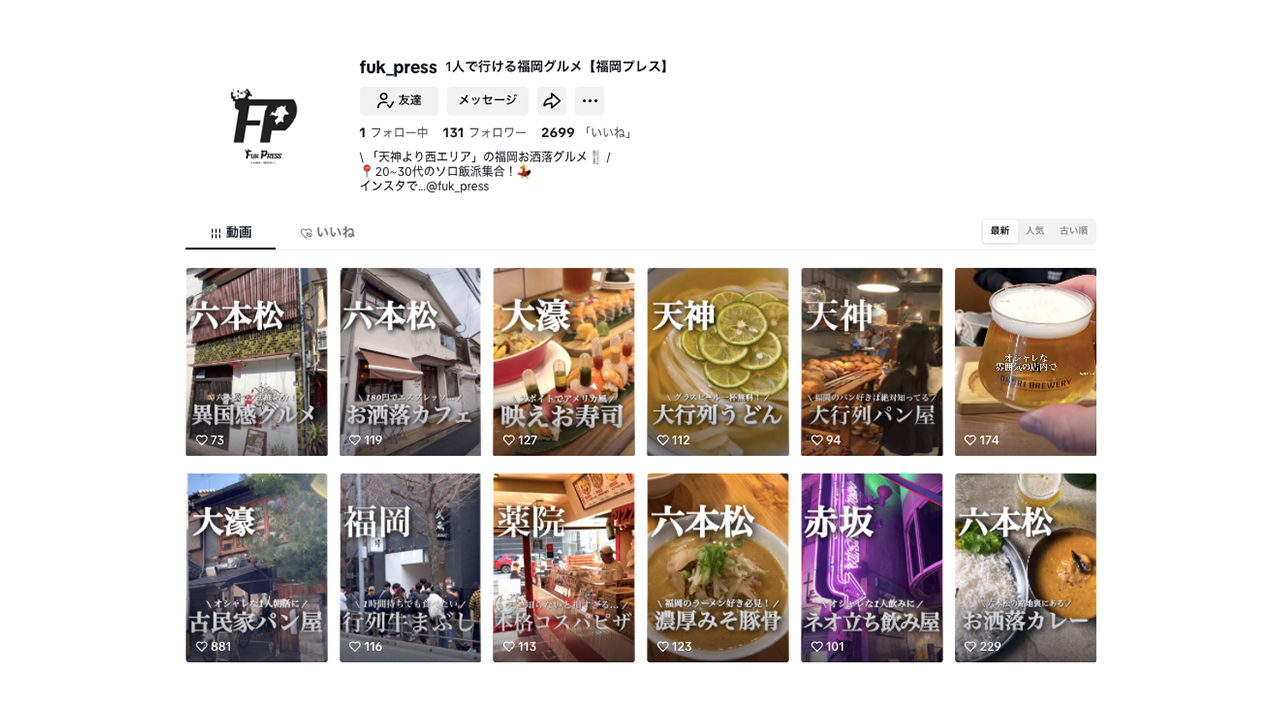Sort videos by 最新
The height and width of the screenshot is (720, 1280).
[x=1000, y=231]
